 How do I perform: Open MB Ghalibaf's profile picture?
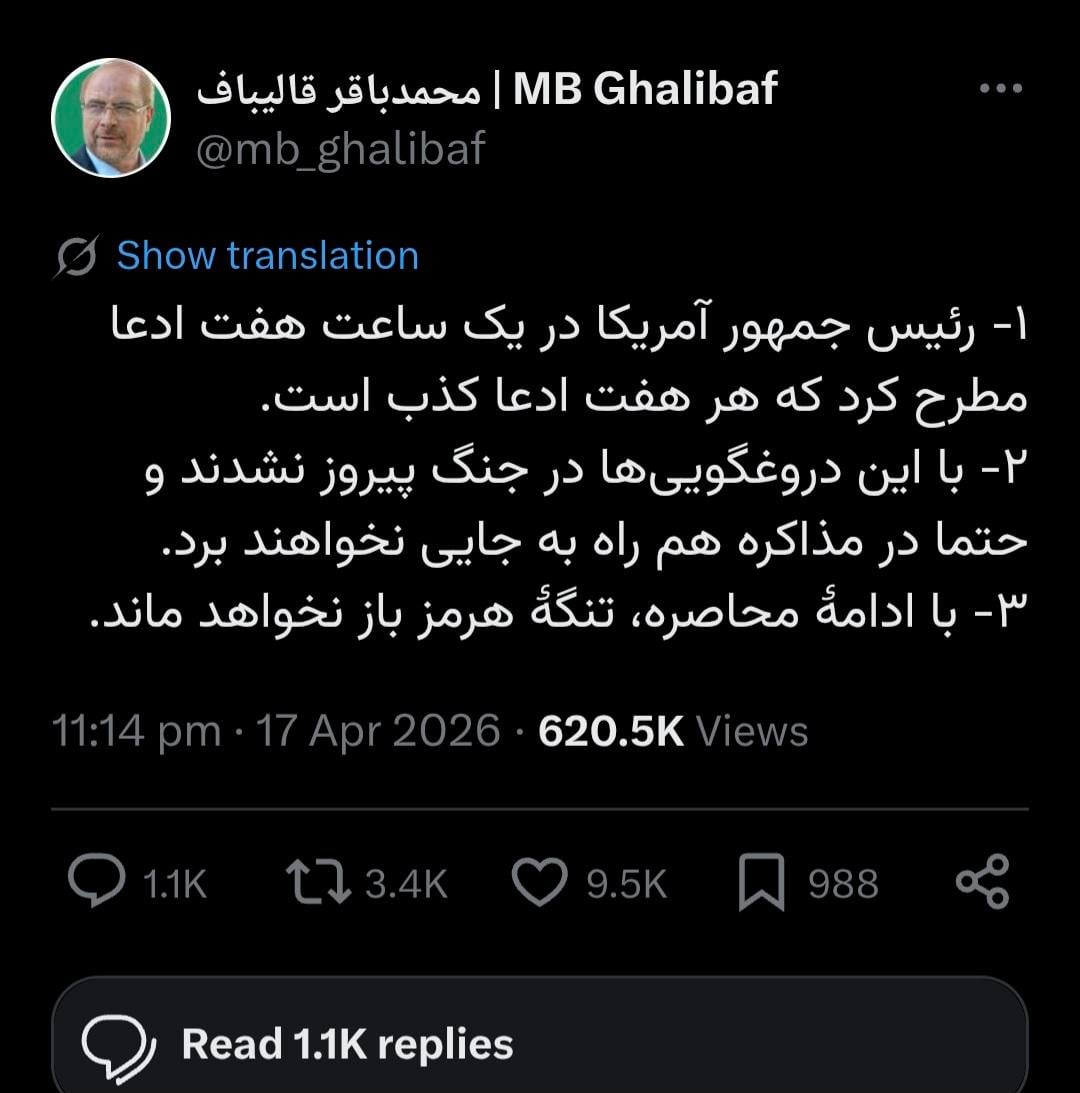click(x=110, y=118)
